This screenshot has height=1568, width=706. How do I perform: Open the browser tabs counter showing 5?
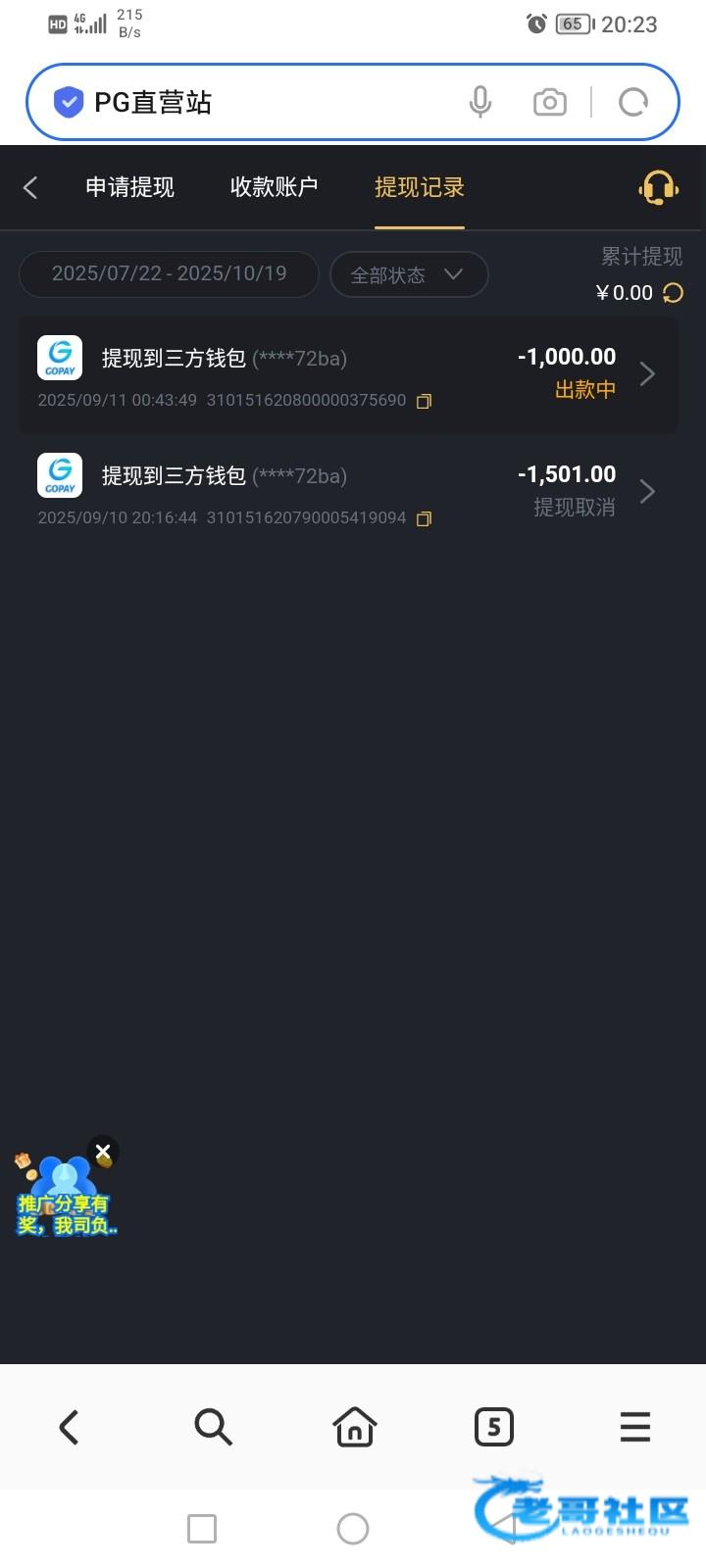pyautogui.click(x=493, y=1427)
